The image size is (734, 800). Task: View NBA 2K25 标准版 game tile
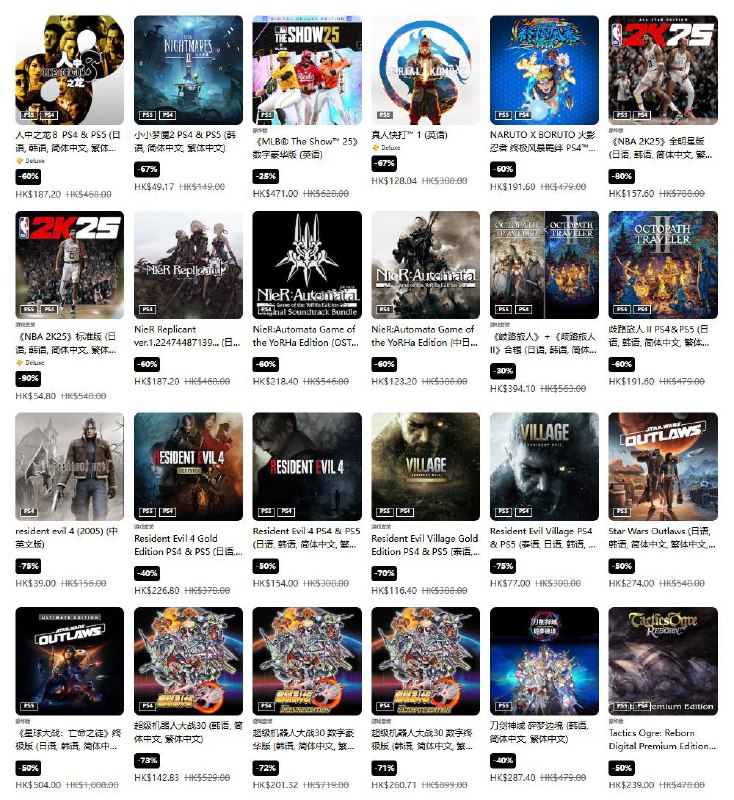[70, 265]
